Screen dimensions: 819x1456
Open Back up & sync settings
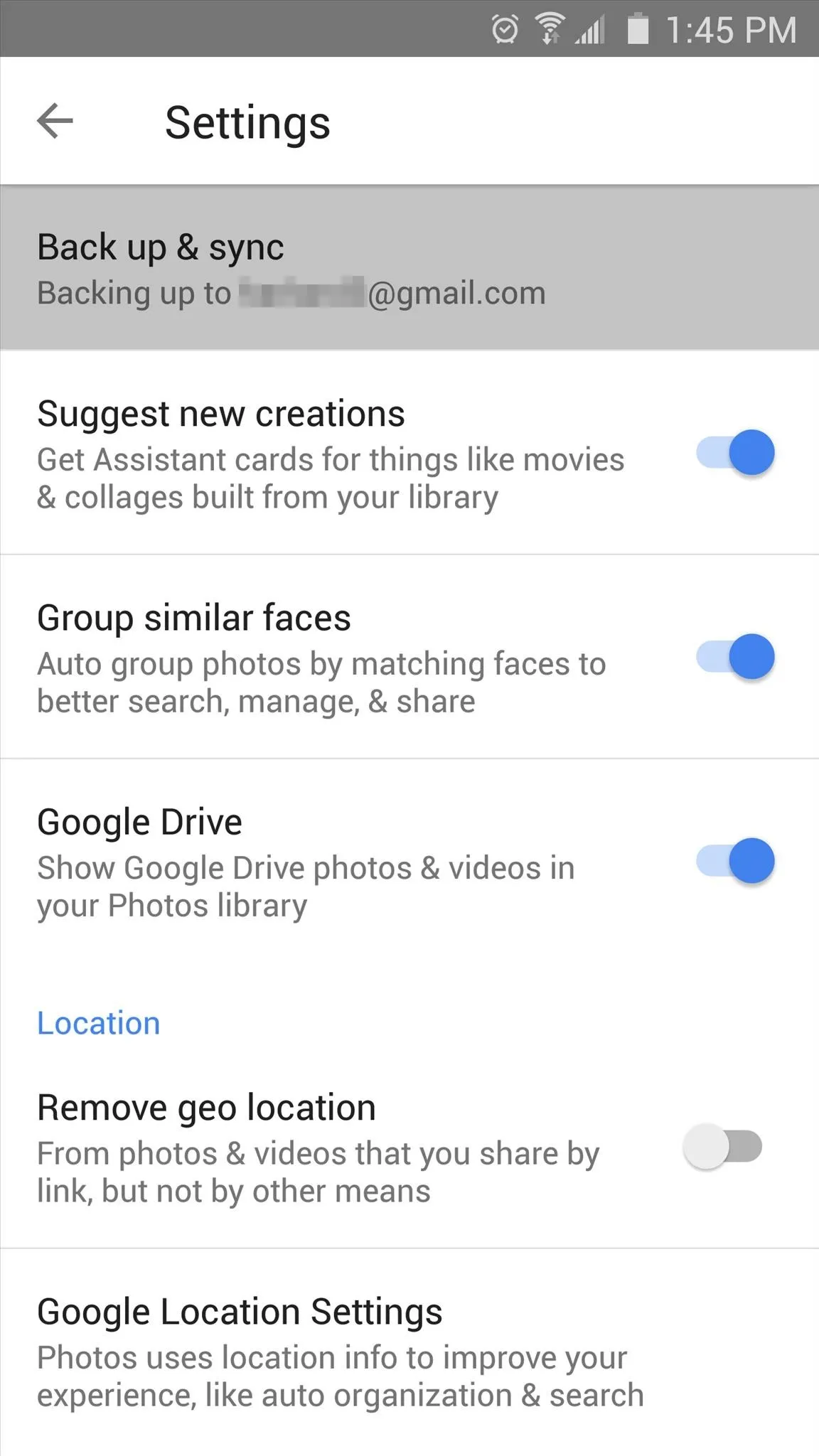click(409, 268)
